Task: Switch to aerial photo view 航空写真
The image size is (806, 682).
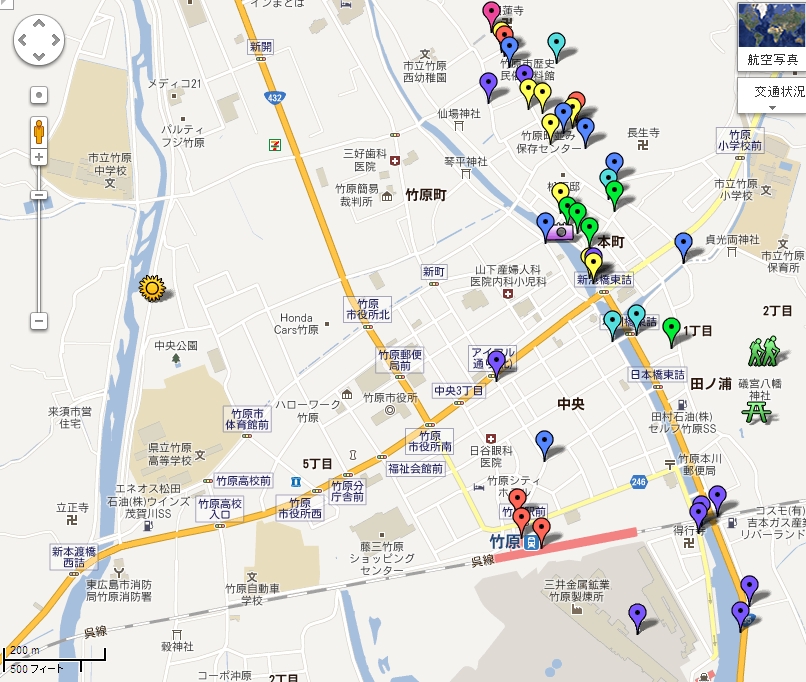Action: click(771, 37)
